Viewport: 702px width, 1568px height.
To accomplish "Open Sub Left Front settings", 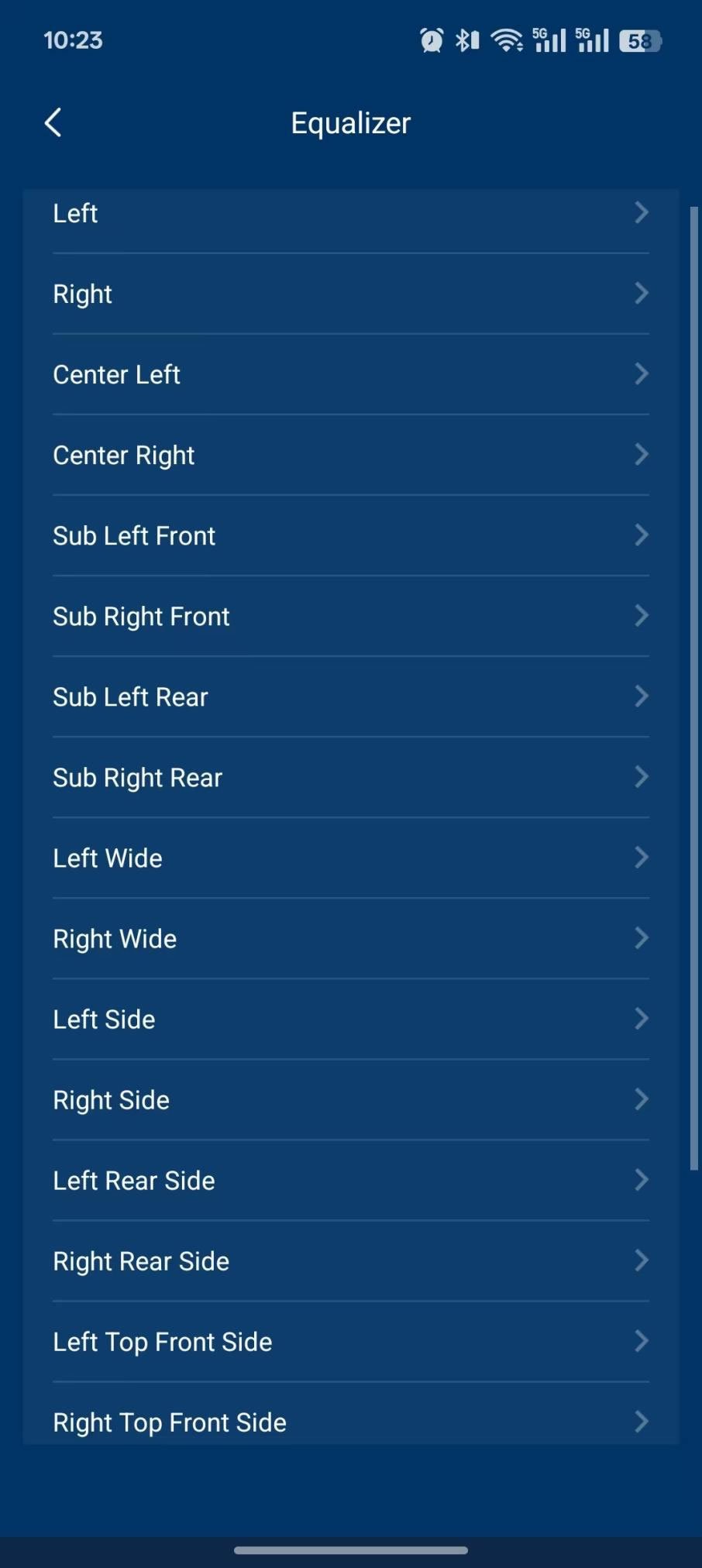I will [x=350, y=535].
